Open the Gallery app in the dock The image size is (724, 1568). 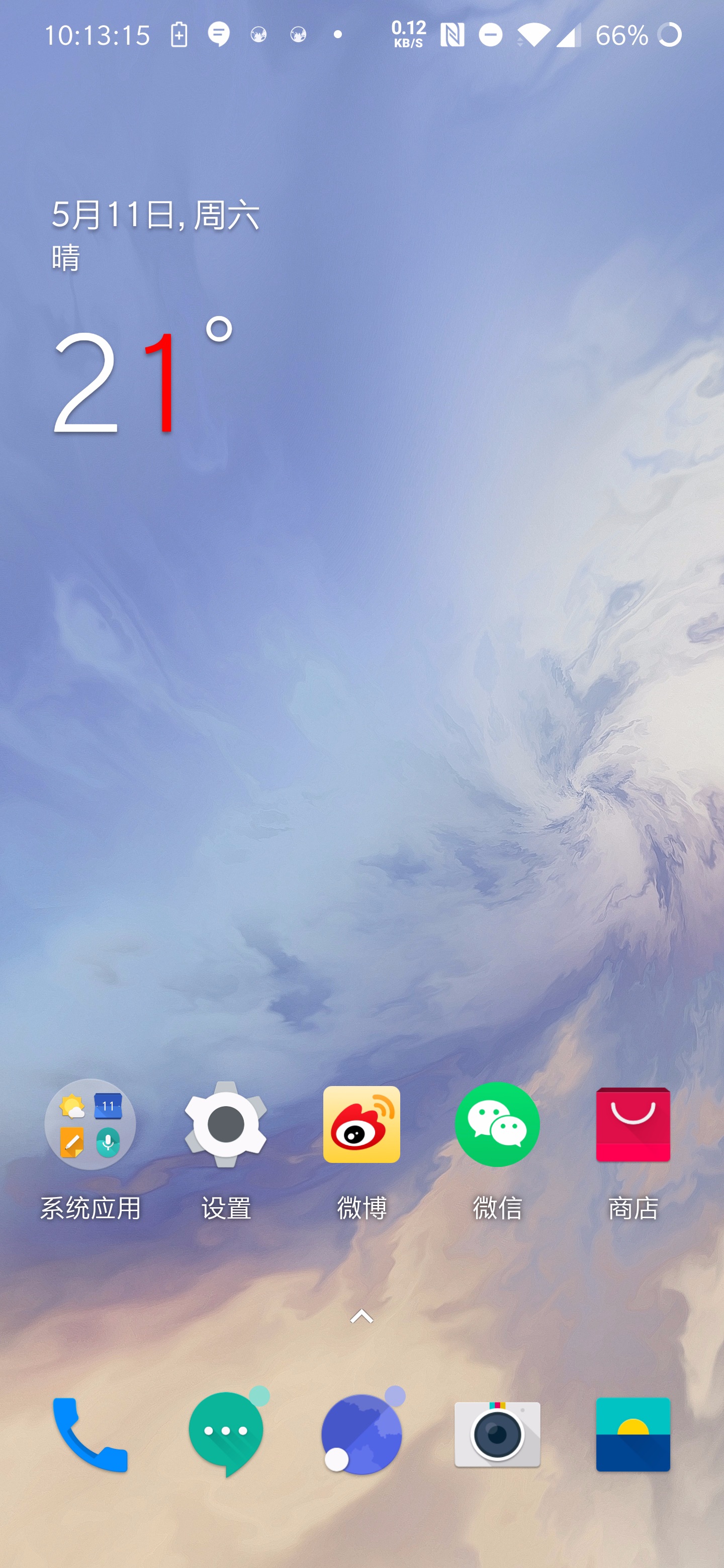click(632, 1434)
